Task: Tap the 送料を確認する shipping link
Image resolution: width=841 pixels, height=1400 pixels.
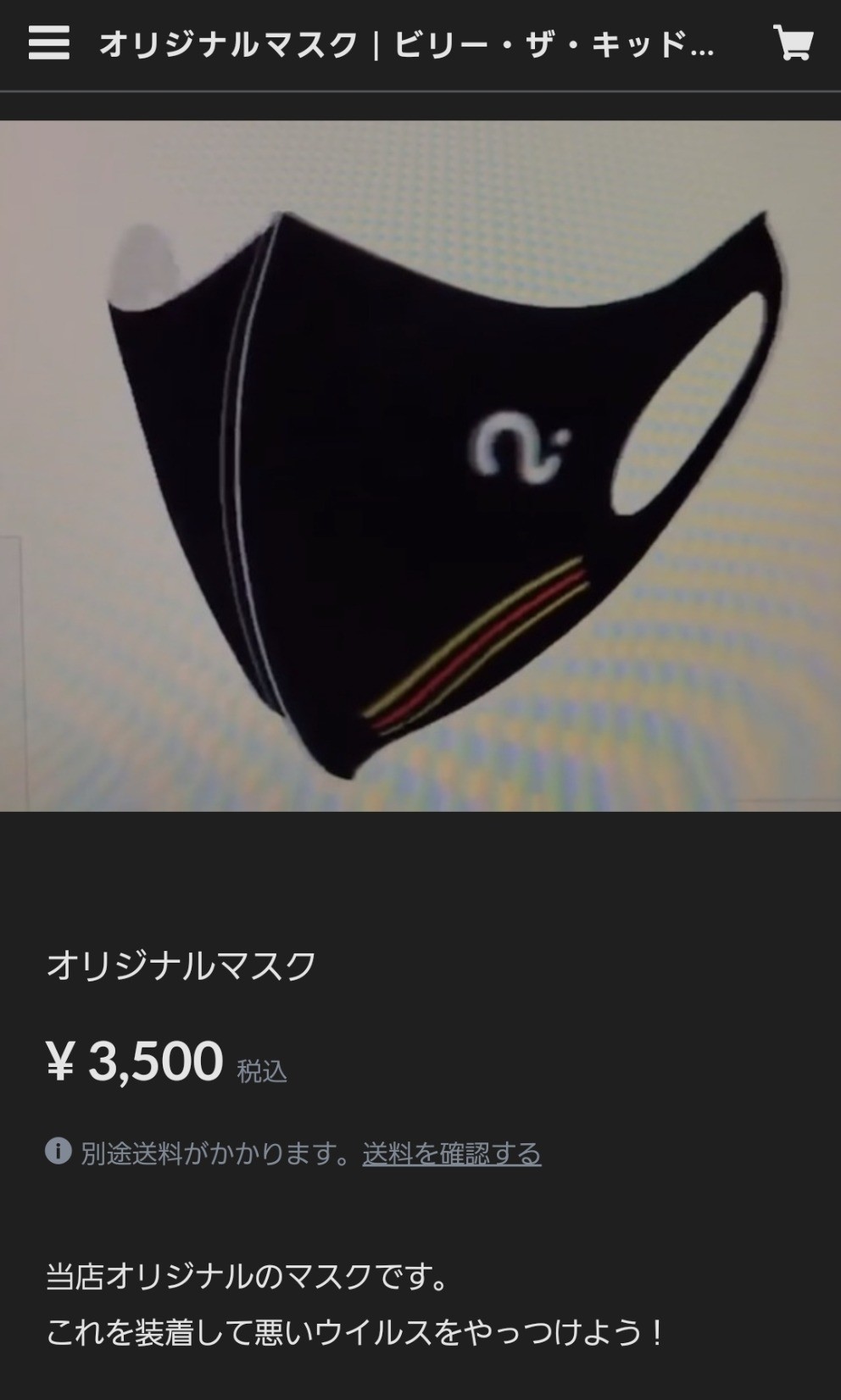Action: [x=452, y=1153]
